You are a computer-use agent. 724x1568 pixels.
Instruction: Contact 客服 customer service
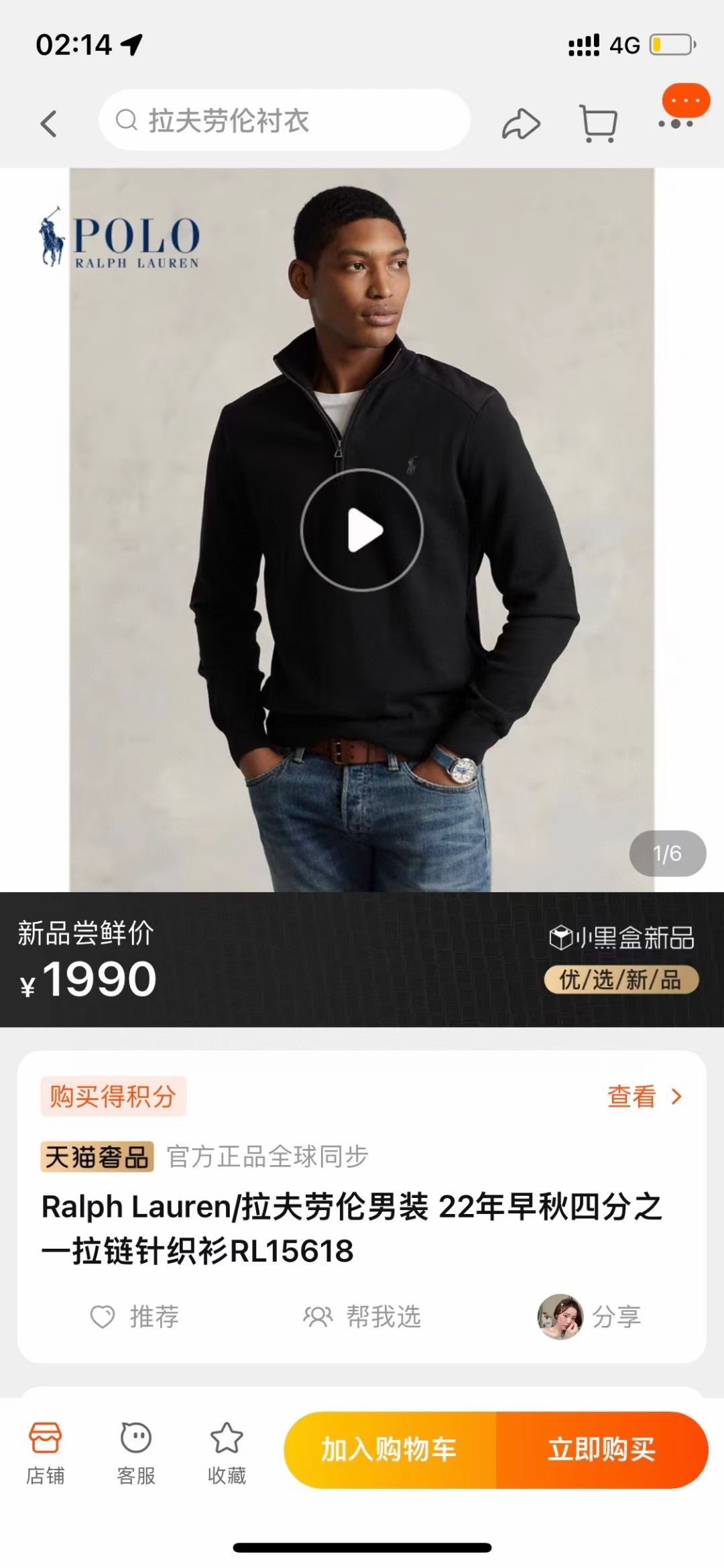pyautogui.click(x=136, y=1453)
